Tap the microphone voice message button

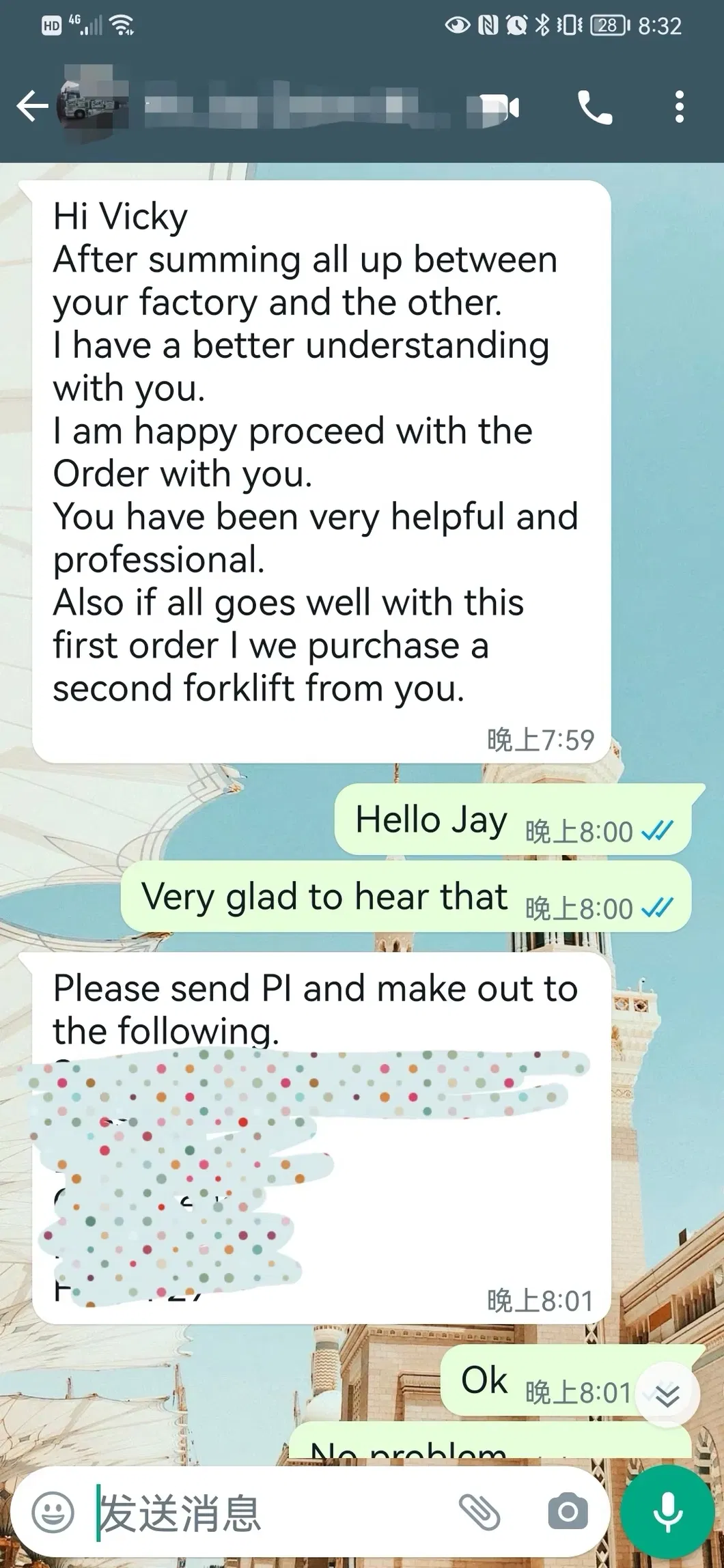coord(667,1512)
